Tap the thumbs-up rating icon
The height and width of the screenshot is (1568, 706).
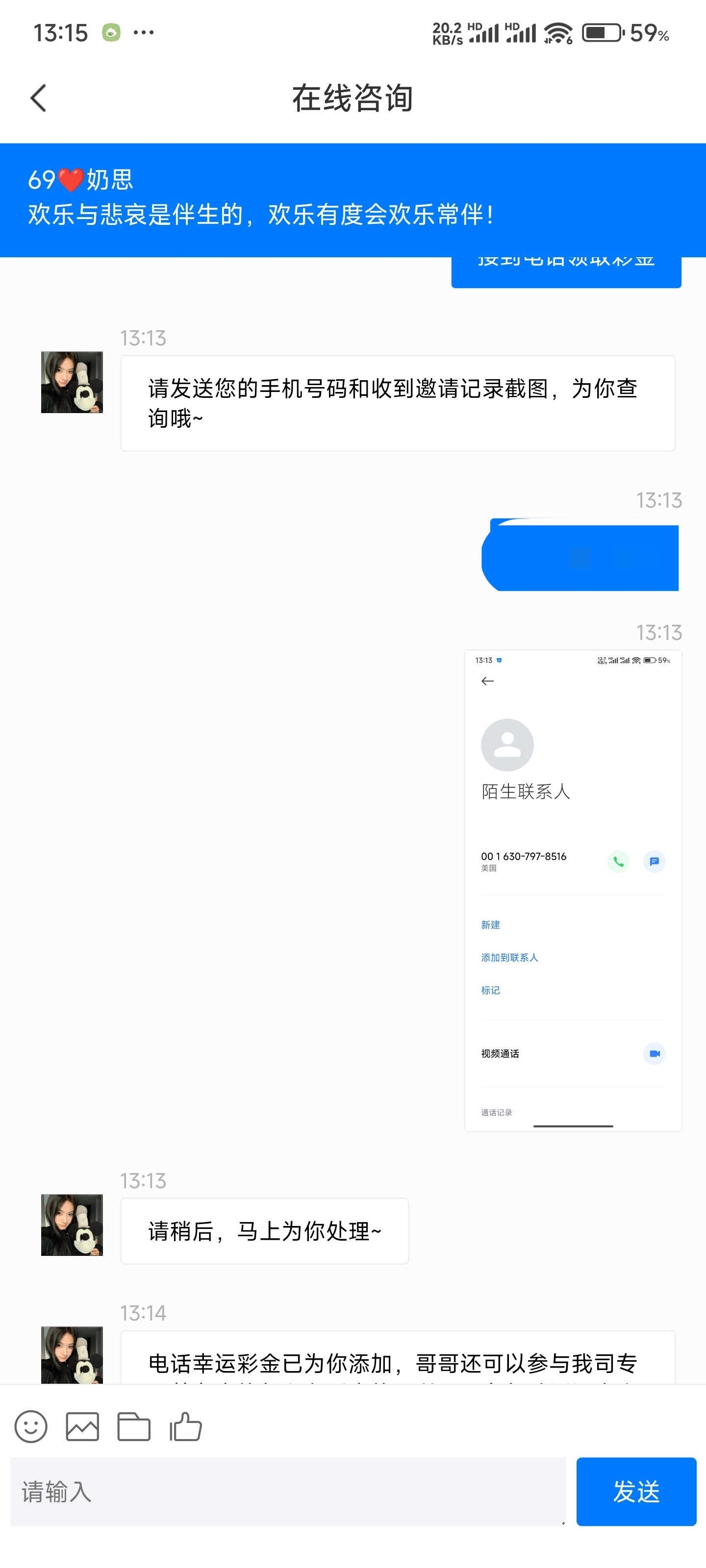click(x=186, y=1426)
